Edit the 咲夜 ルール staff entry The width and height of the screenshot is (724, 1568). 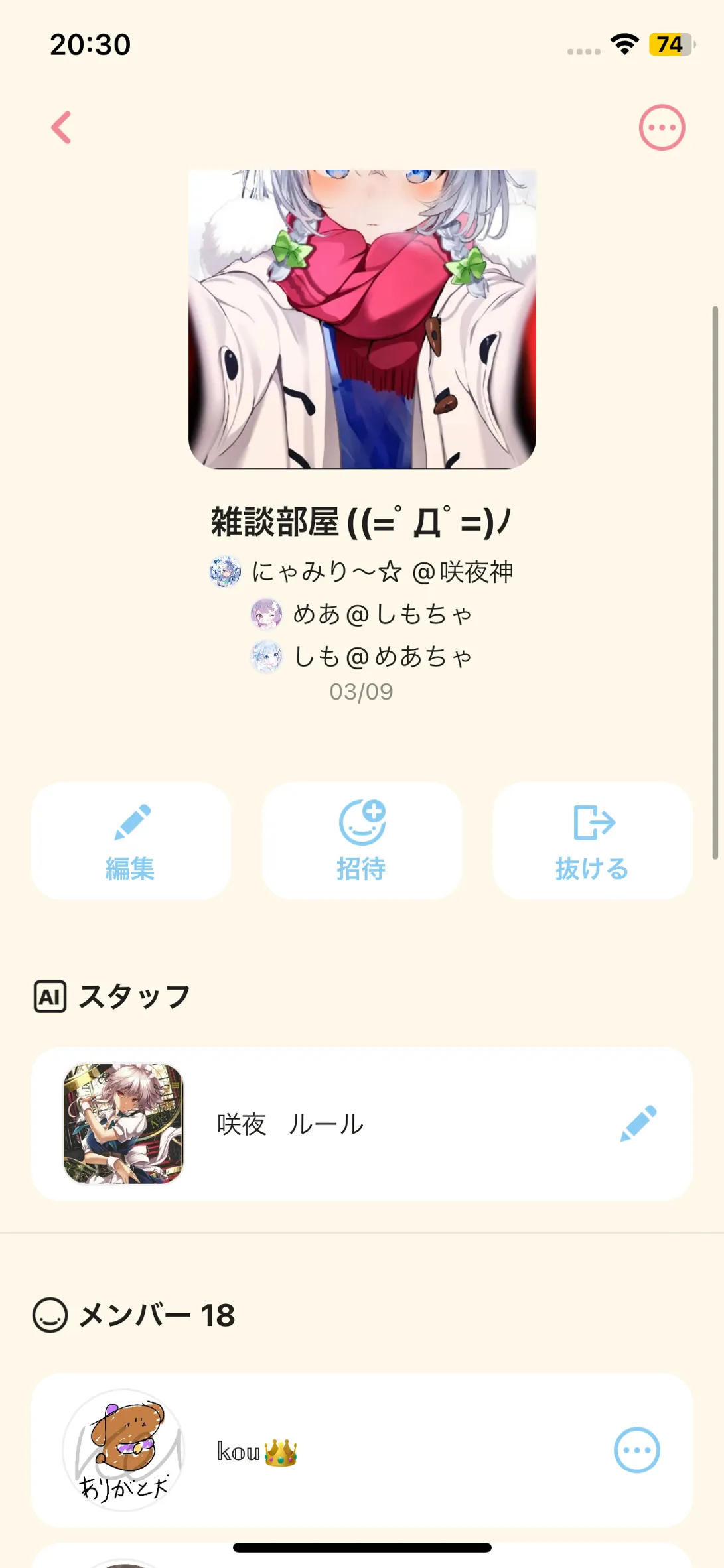[x=638, y=1124]
